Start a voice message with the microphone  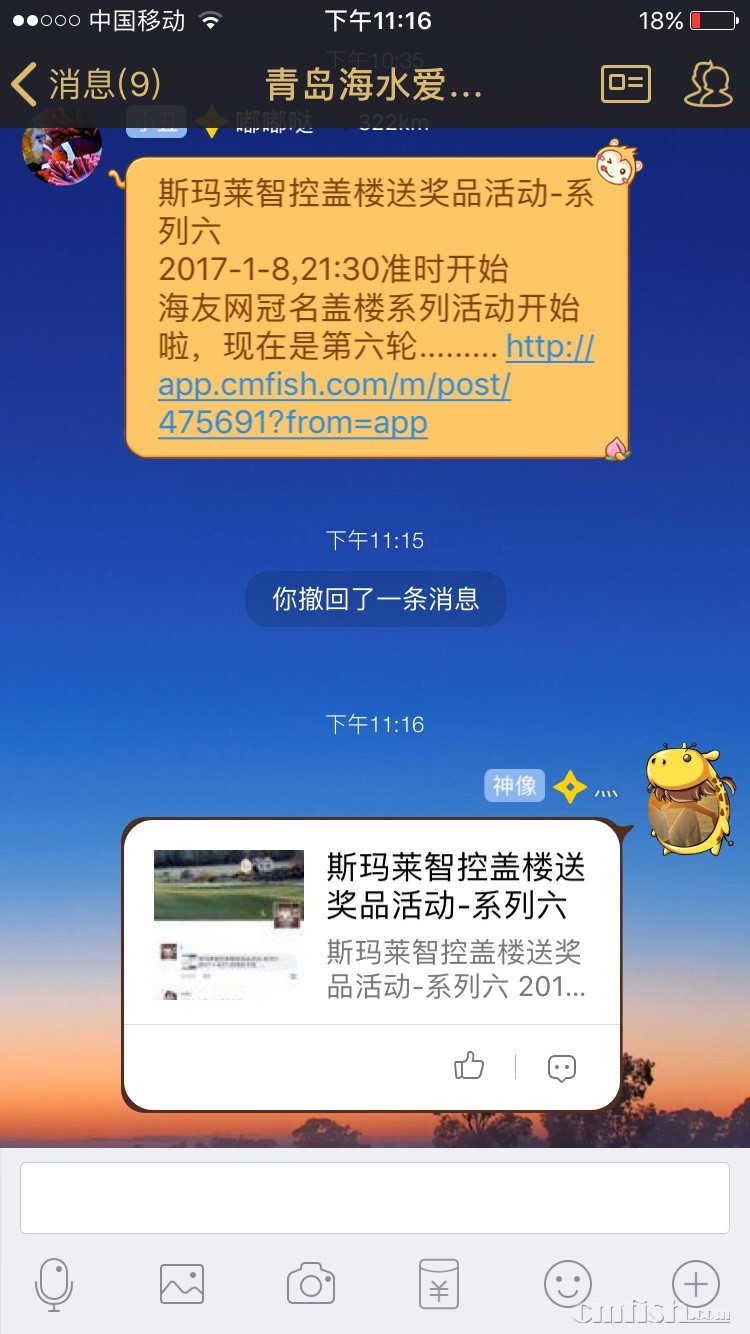[54, 1284]
